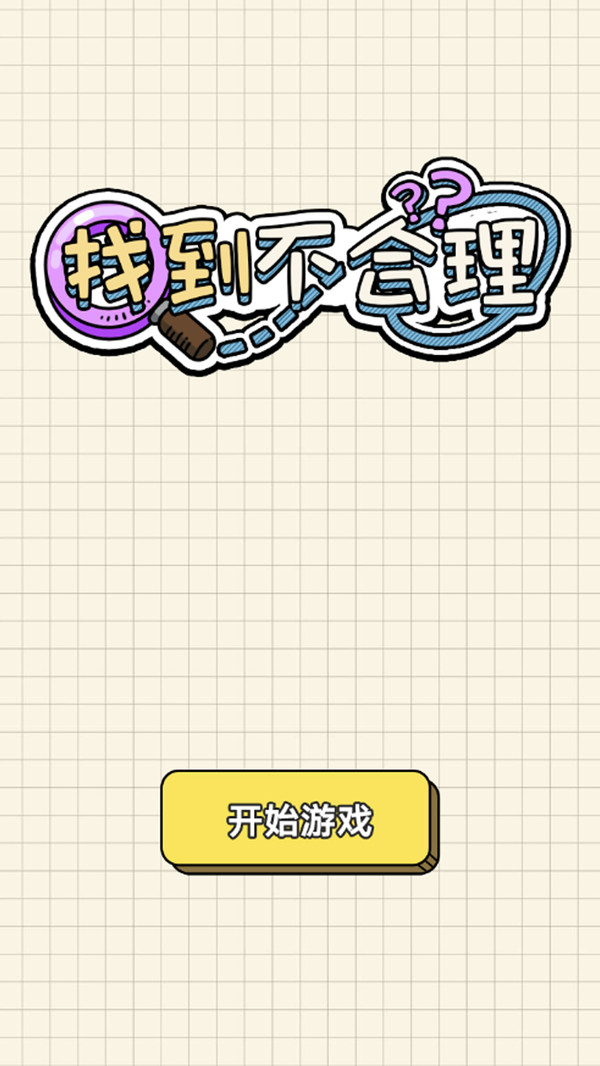Viewport: 600px width, 1066px height.
Task: Tap the 开始游戏 start game button
Action: (297, 819)
